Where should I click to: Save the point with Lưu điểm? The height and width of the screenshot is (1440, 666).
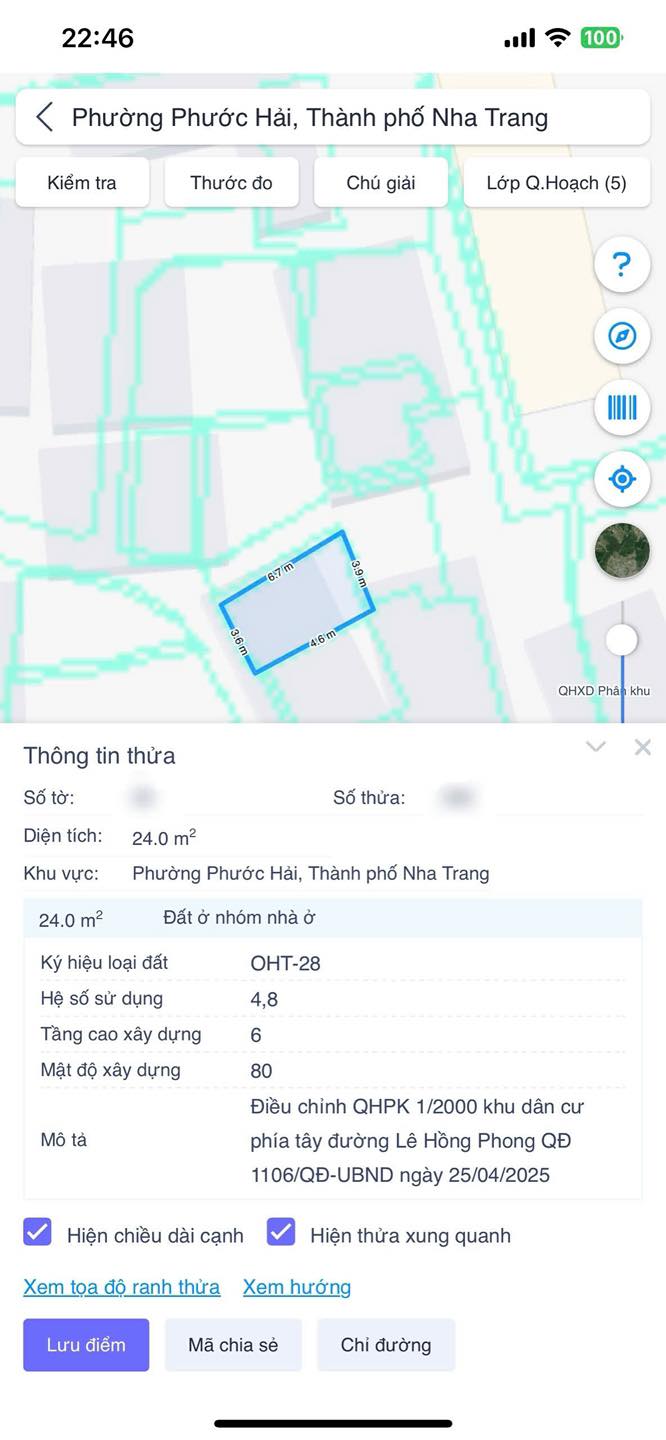[x=86, y=1345]
